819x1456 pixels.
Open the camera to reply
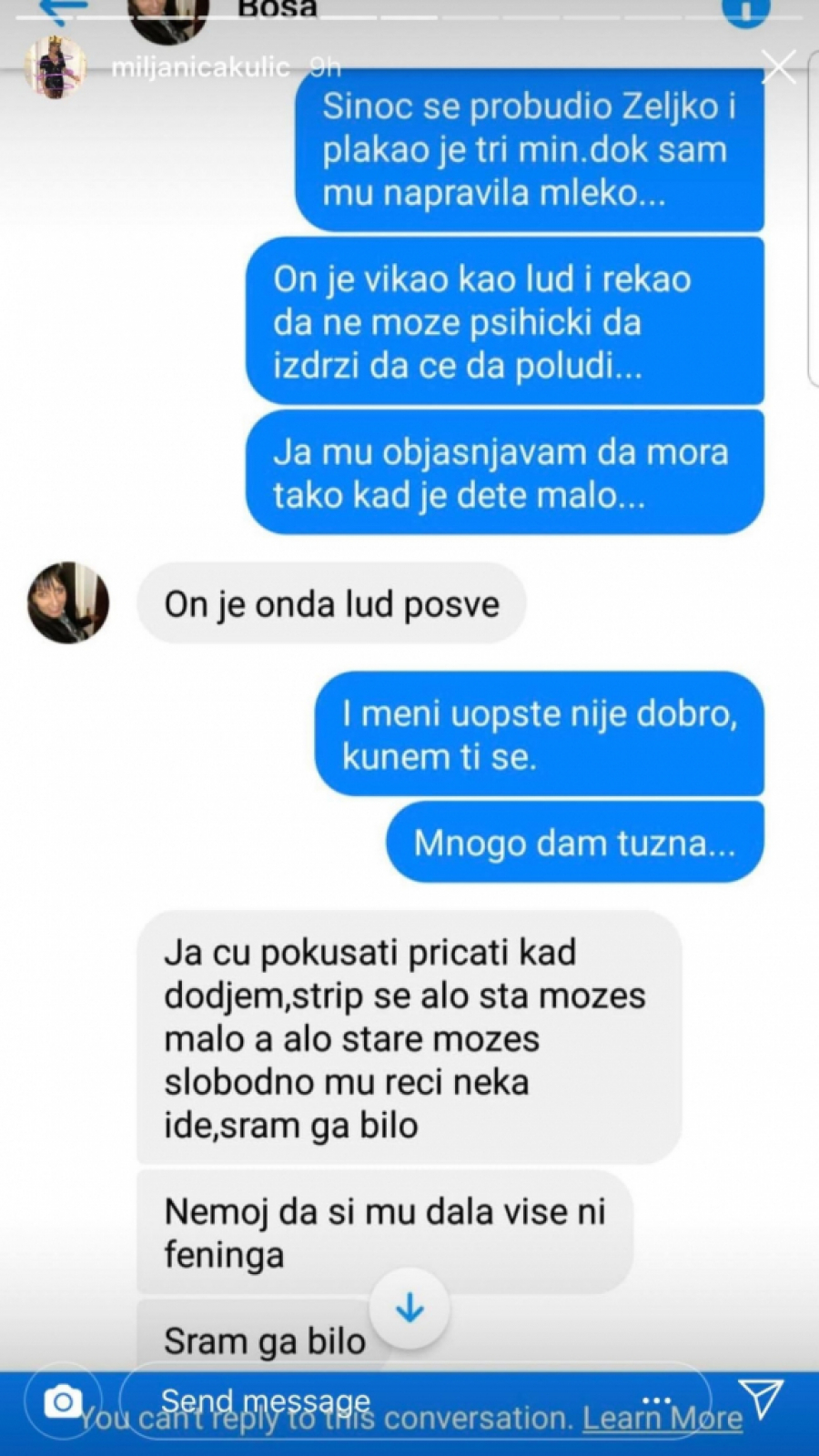tap(63, 1401)
